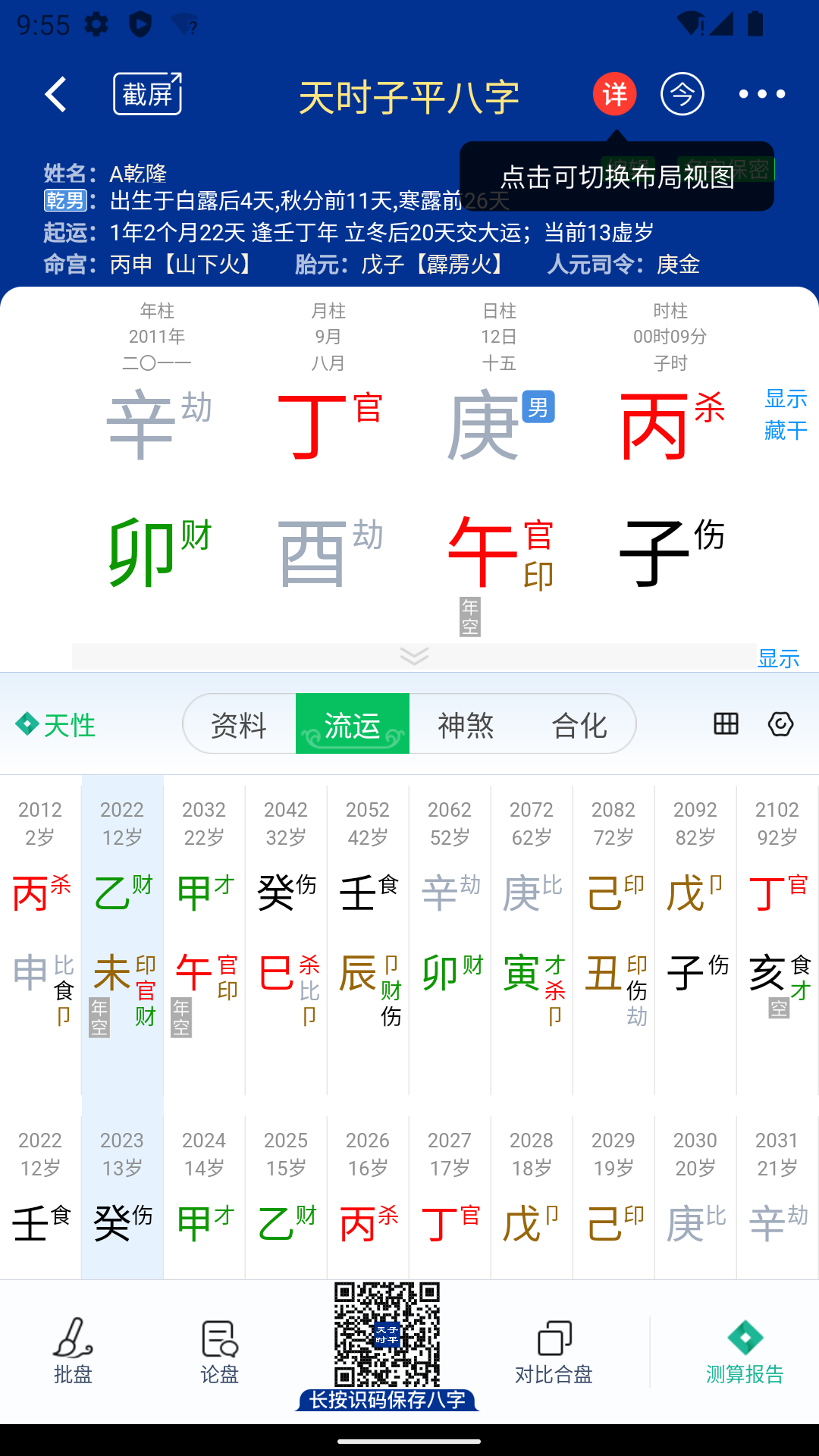The height and width of the screenshot is (1456, 819).
Task: Open 批盘 in bottom bar
Action: tap(73, 1352)
